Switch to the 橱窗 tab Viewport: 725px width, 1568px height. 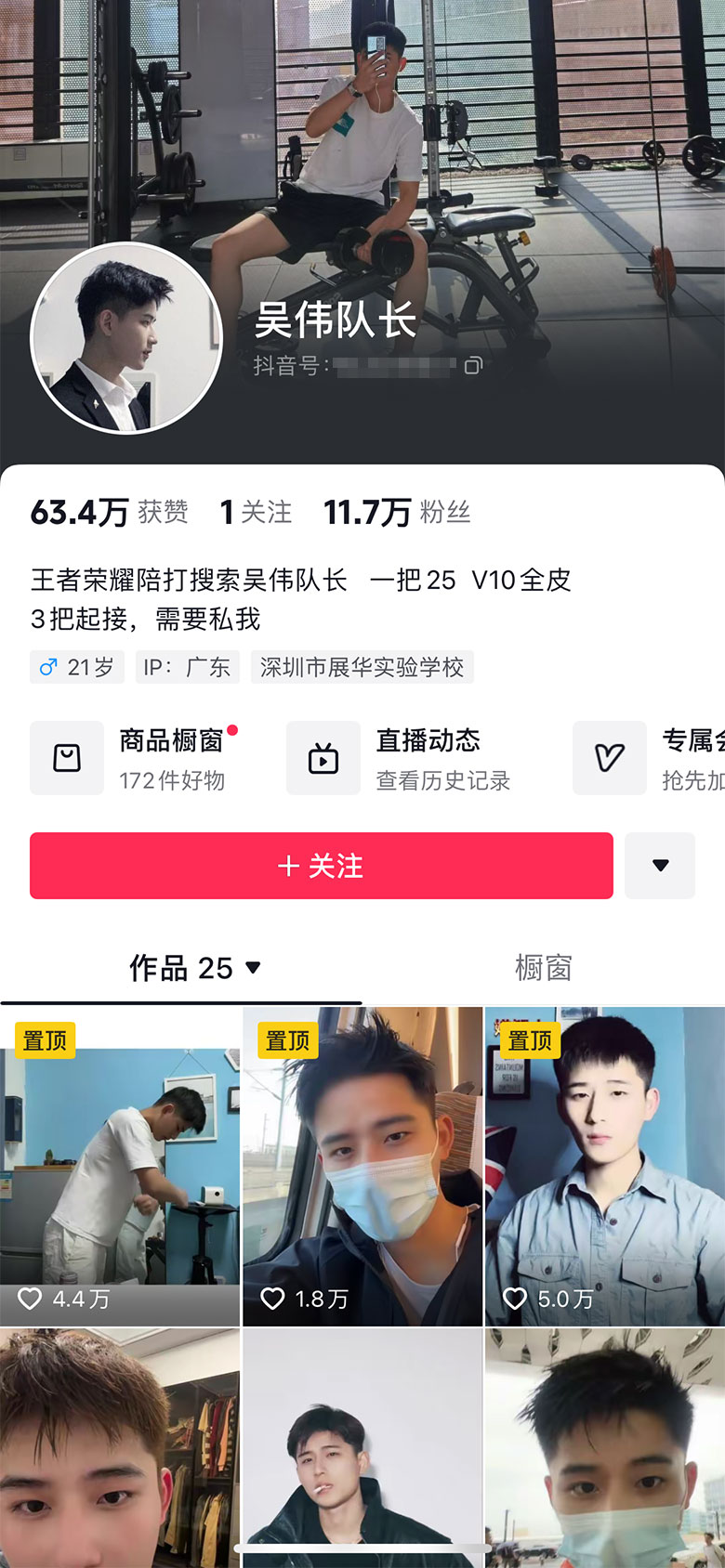point(543,968)
